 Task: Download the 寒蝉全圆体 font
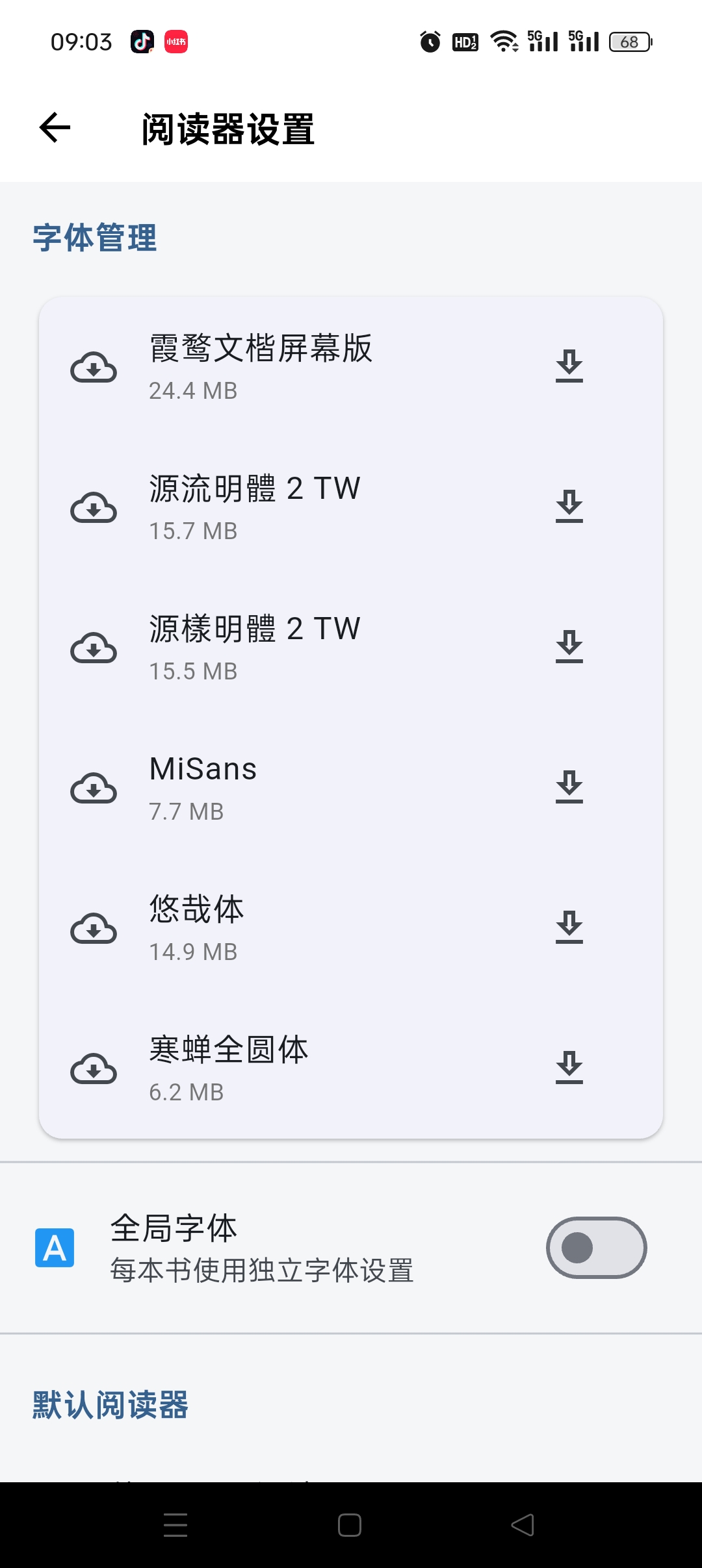pyautogui.click(x=570, y=1069)
